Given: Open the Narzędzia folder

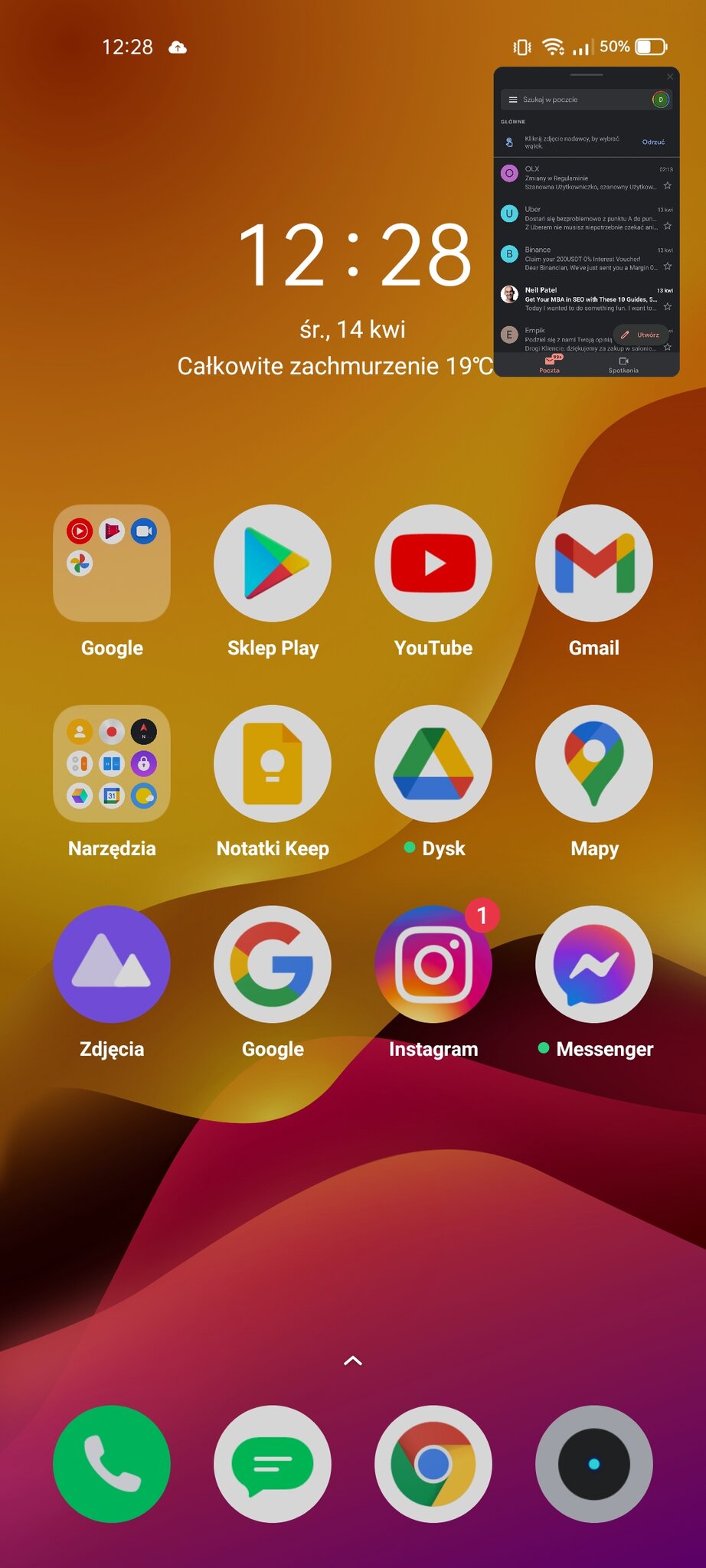Looking at the screenshot, I should pos(112,764).
